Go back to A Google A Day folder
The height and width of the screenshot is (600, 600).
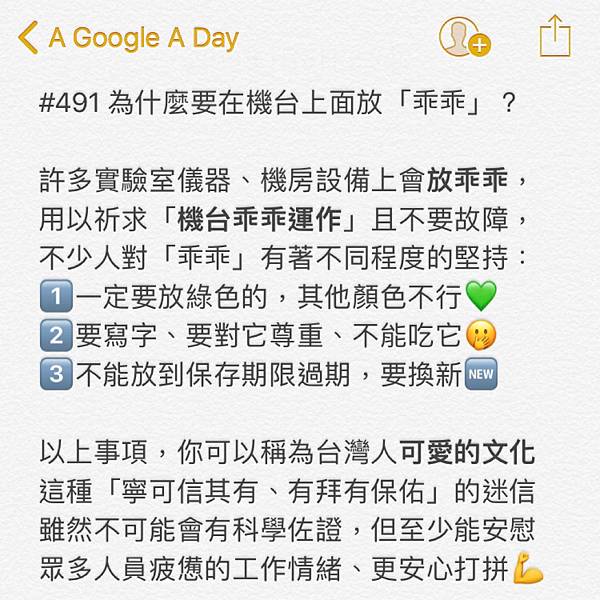(x=128, y=38)
